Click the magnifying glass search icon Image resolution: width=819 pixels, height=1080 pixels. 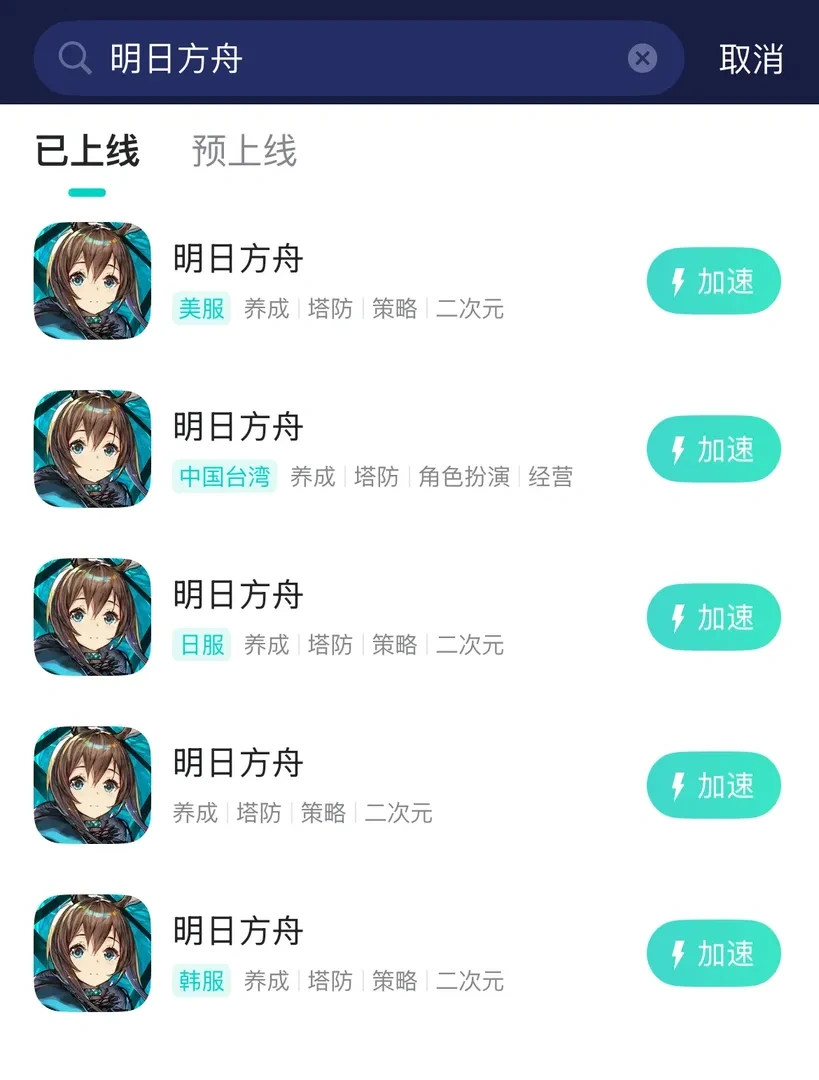click(x=74, y=57)
